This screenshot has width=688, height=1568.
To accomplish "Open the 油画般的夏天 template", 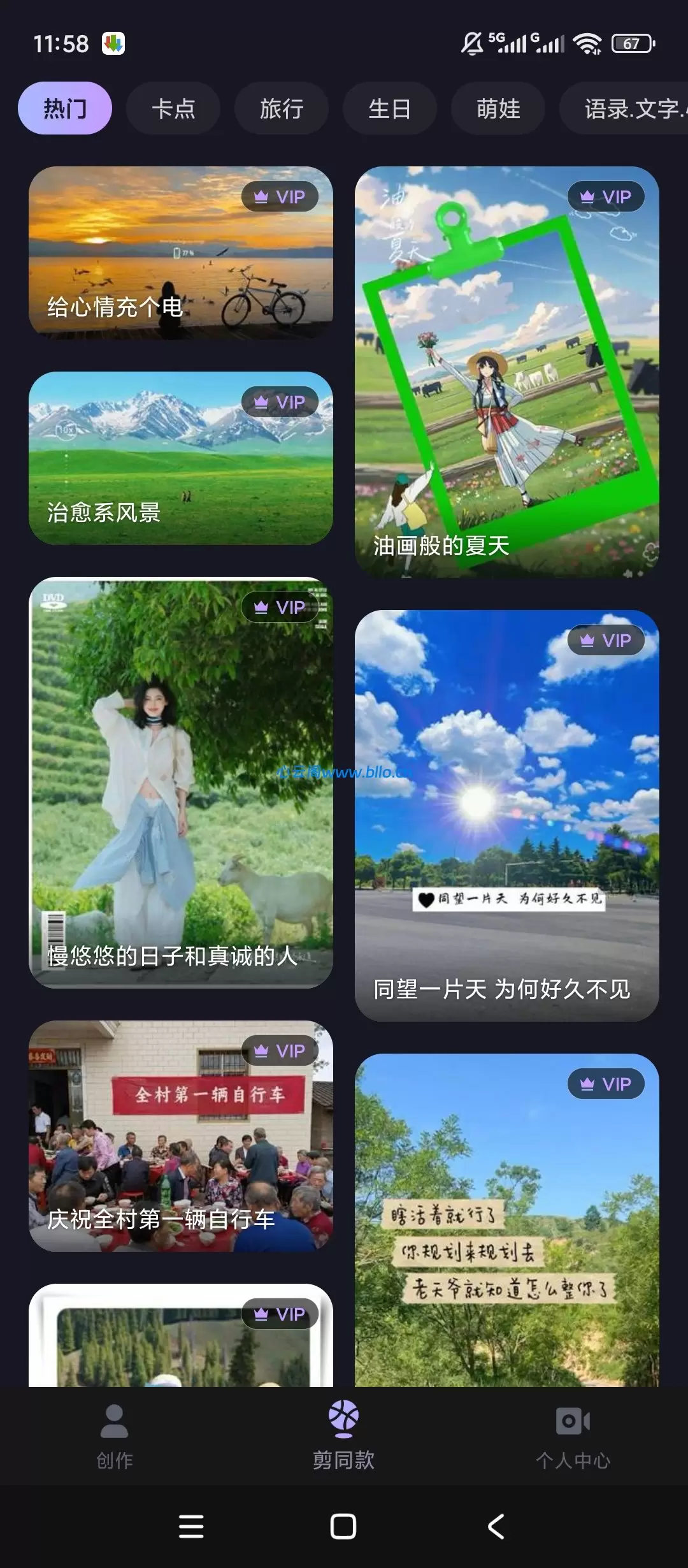I will click(x=507, y=372).
